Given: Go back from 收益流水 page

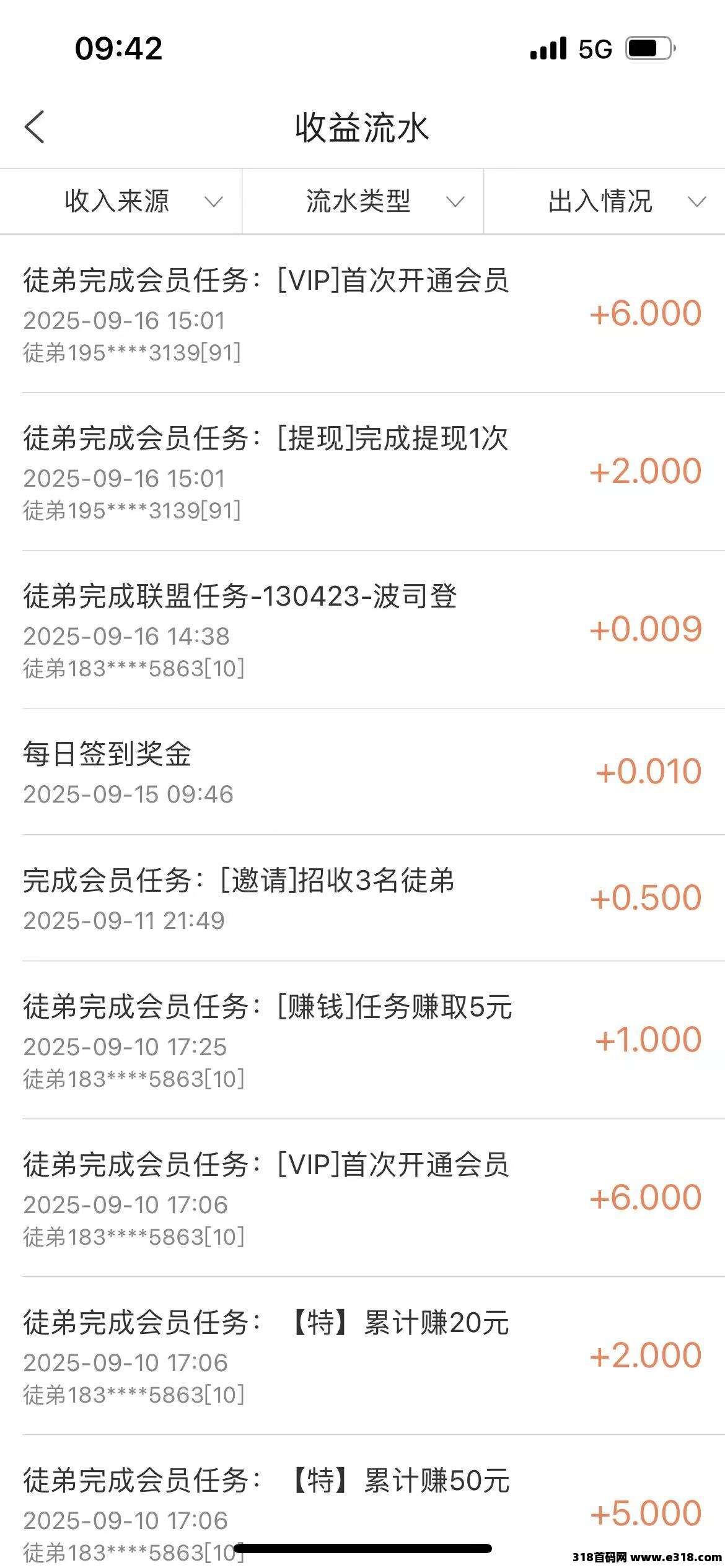Looking at the screenshot, I should coord(35,128).
